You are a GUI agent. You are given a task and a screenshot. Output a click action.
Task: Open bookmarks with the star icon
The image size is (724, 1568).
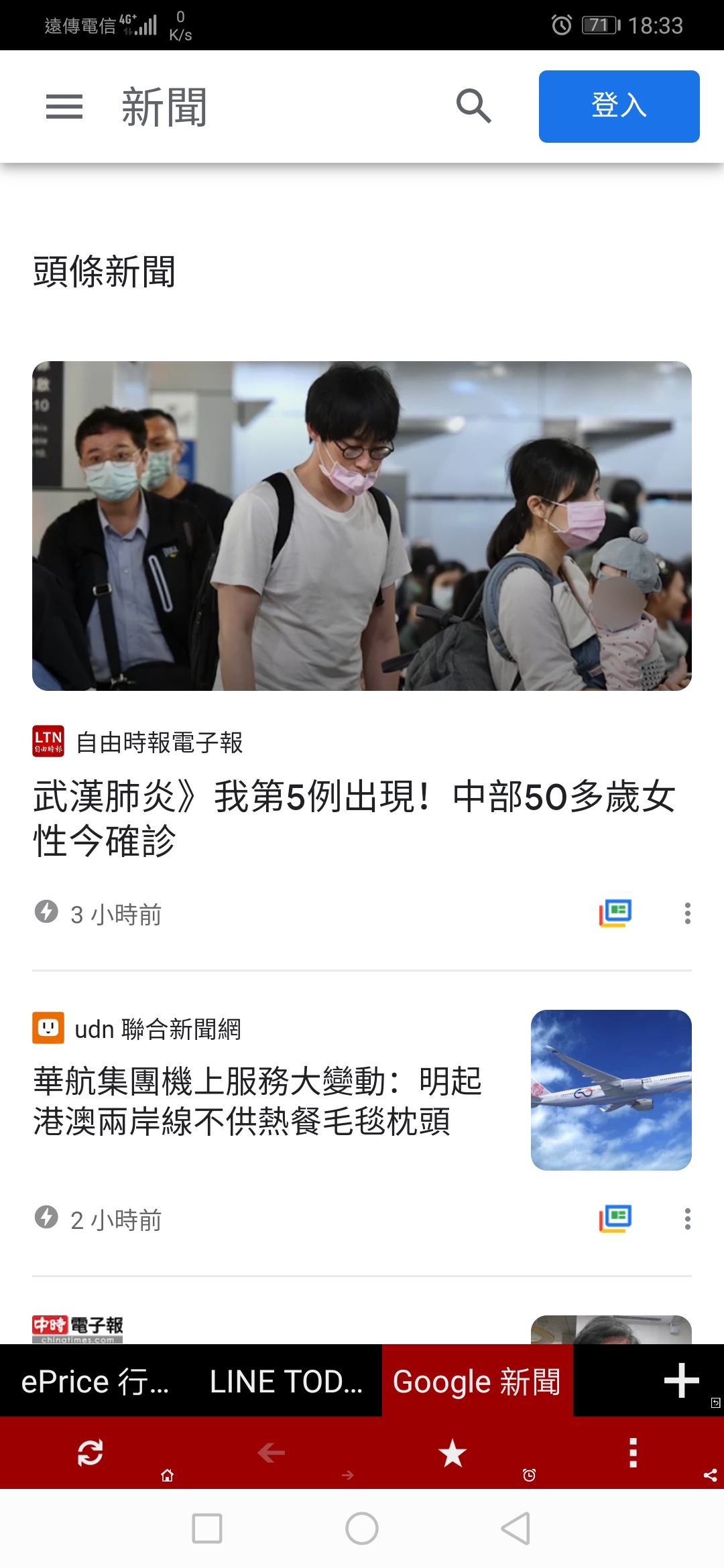click(452, 1453)
